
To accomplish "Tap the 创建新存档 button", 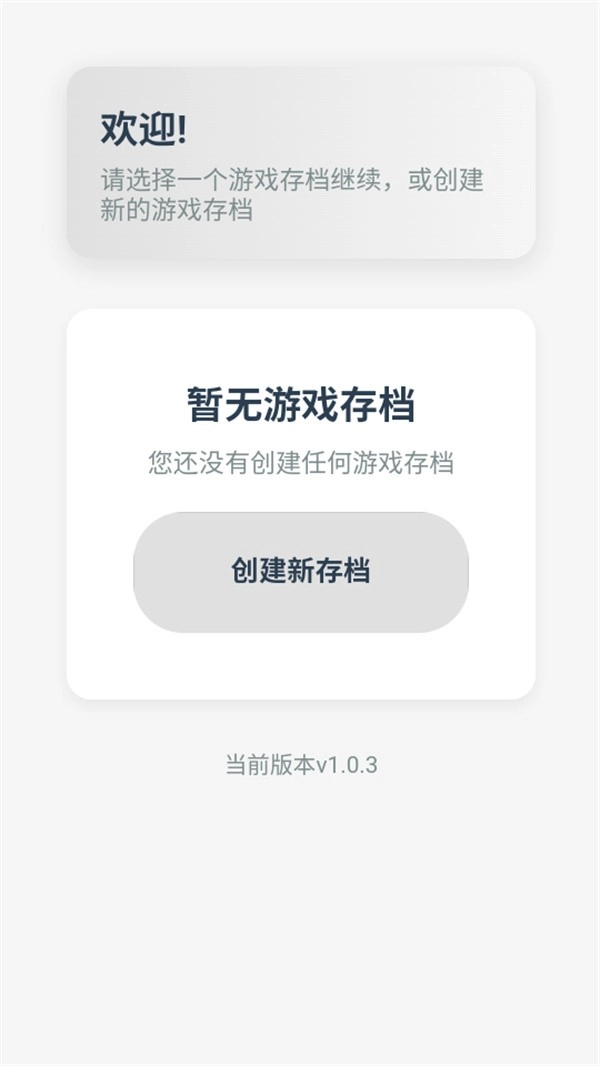I will (x=301, y=572).
